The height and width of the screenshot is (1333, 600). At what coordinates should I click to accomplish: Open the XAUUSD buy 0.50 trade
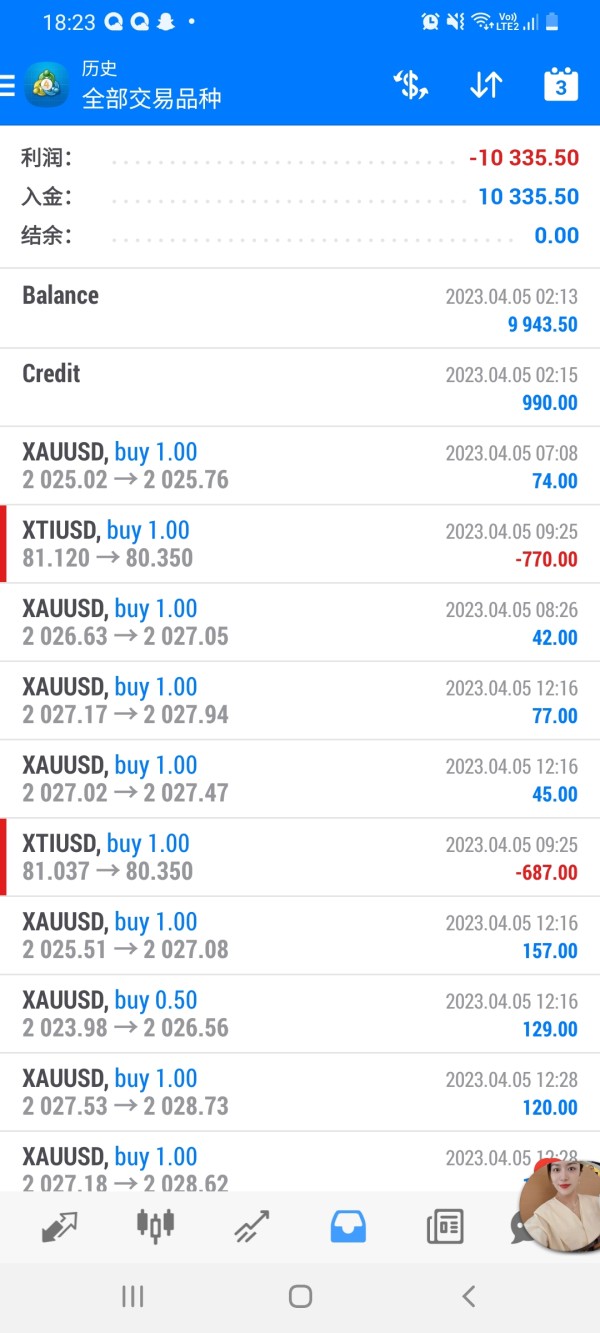(300, 1013)
